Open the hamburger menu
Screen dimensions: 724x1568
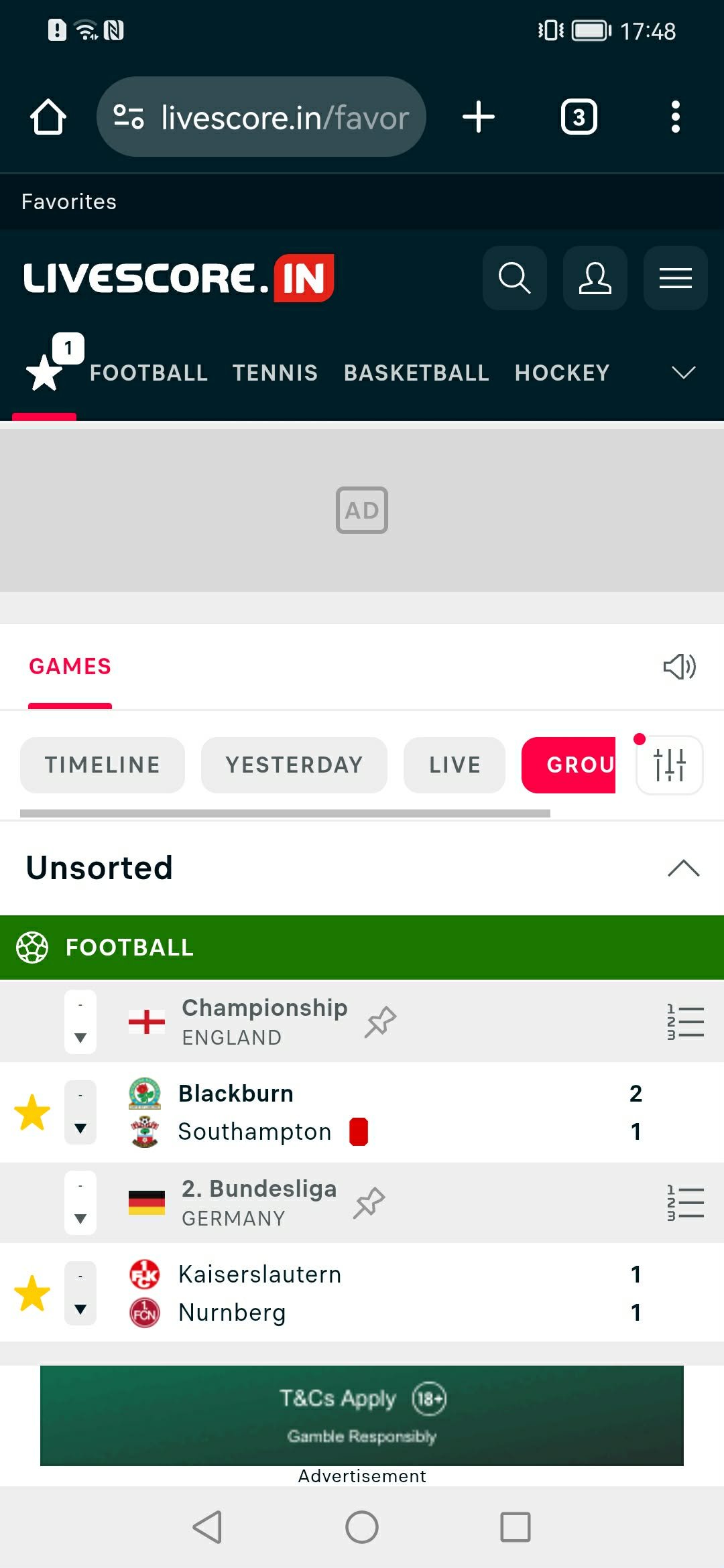(x=675, y=278)
